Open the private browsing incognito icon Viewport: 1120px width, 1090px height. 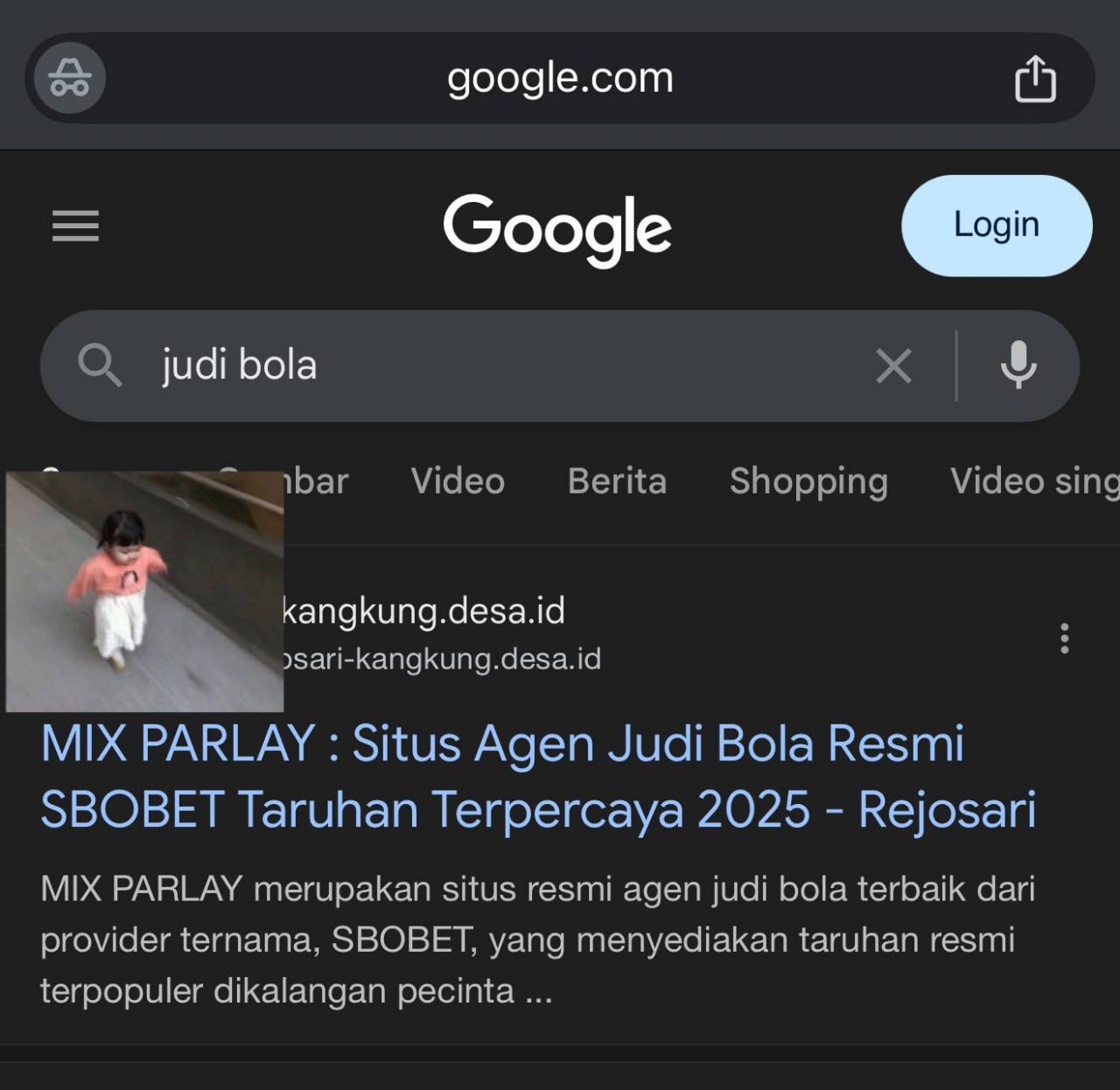[69, 78]
